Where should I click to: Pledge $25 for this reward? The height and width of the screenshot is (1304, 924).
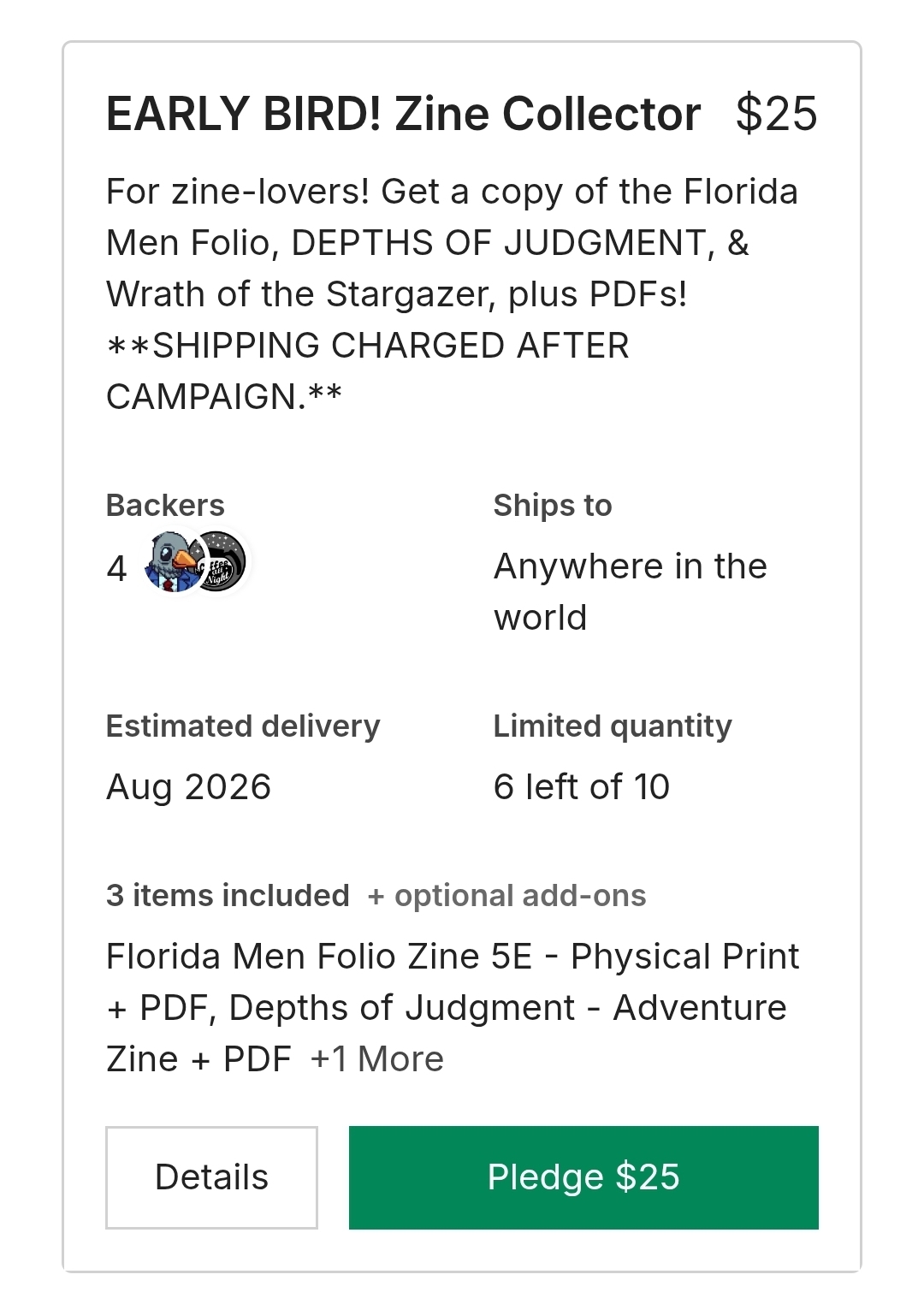[583, 1177]
